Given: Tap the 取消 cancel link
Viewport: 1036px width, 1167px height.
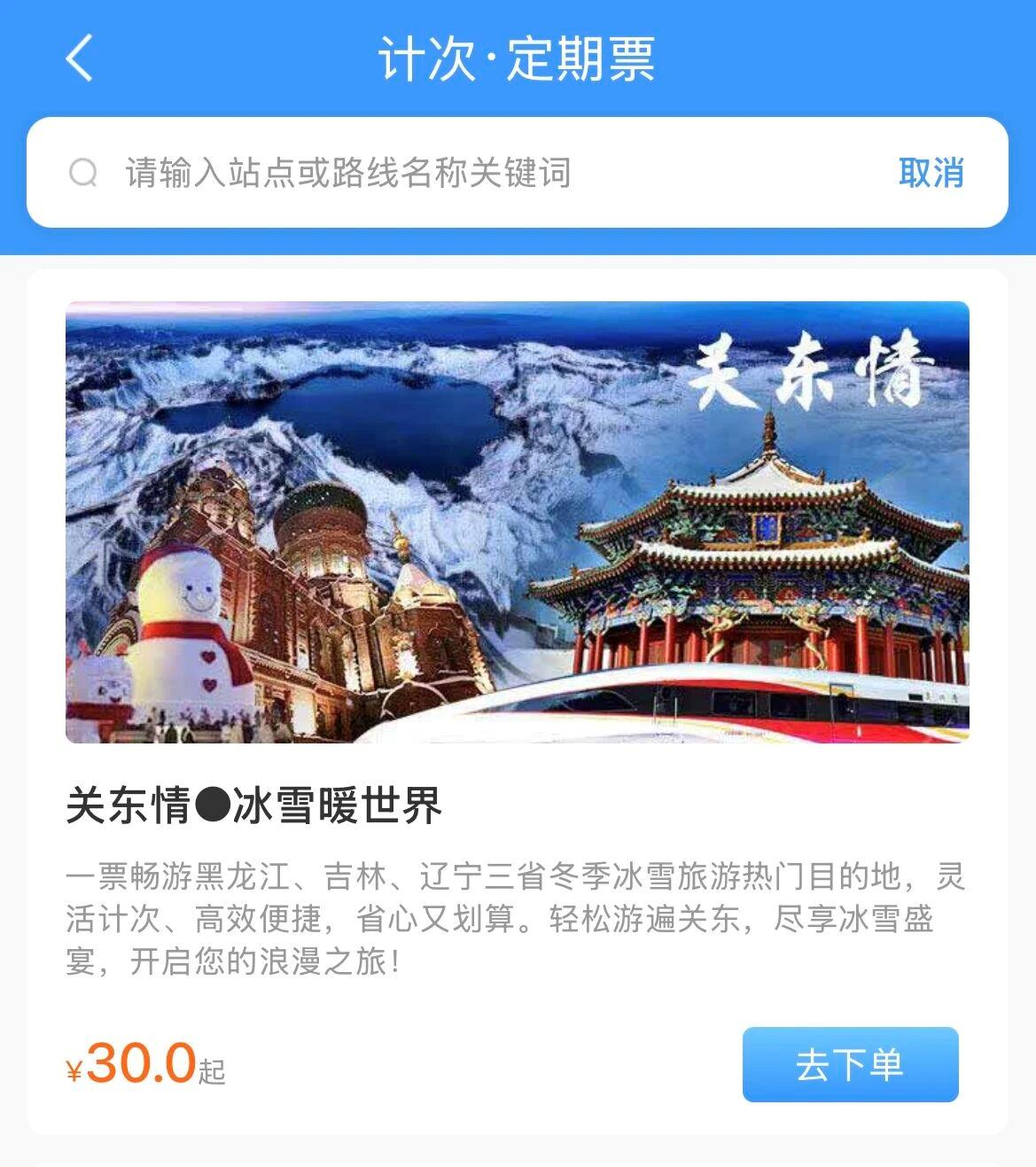Looking at the screenshot, I should (x=930, y=174).
